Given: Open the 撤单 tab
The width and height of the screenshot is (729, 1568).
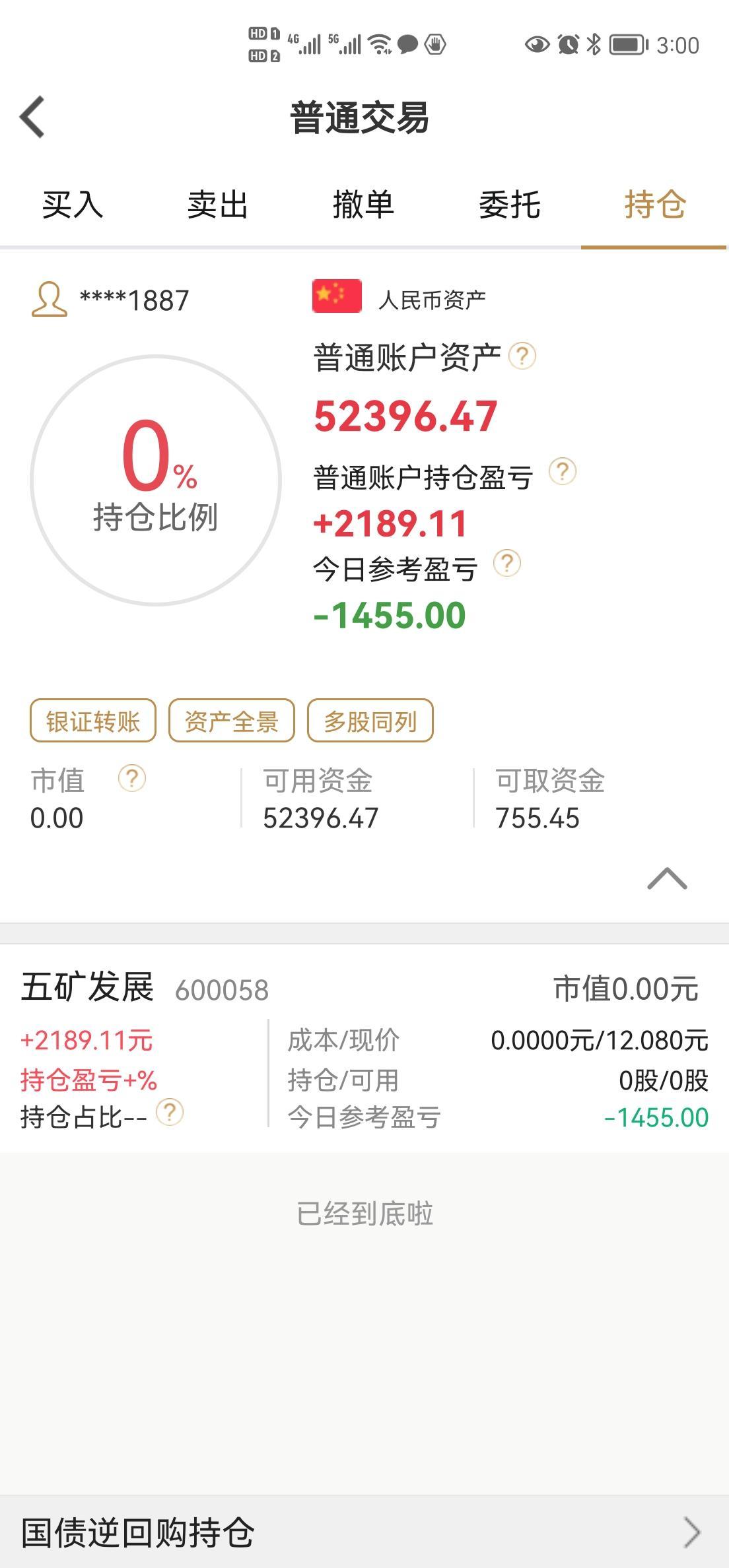Looking at the screenshot, I should pyautogui.click(x=364, y=205).
